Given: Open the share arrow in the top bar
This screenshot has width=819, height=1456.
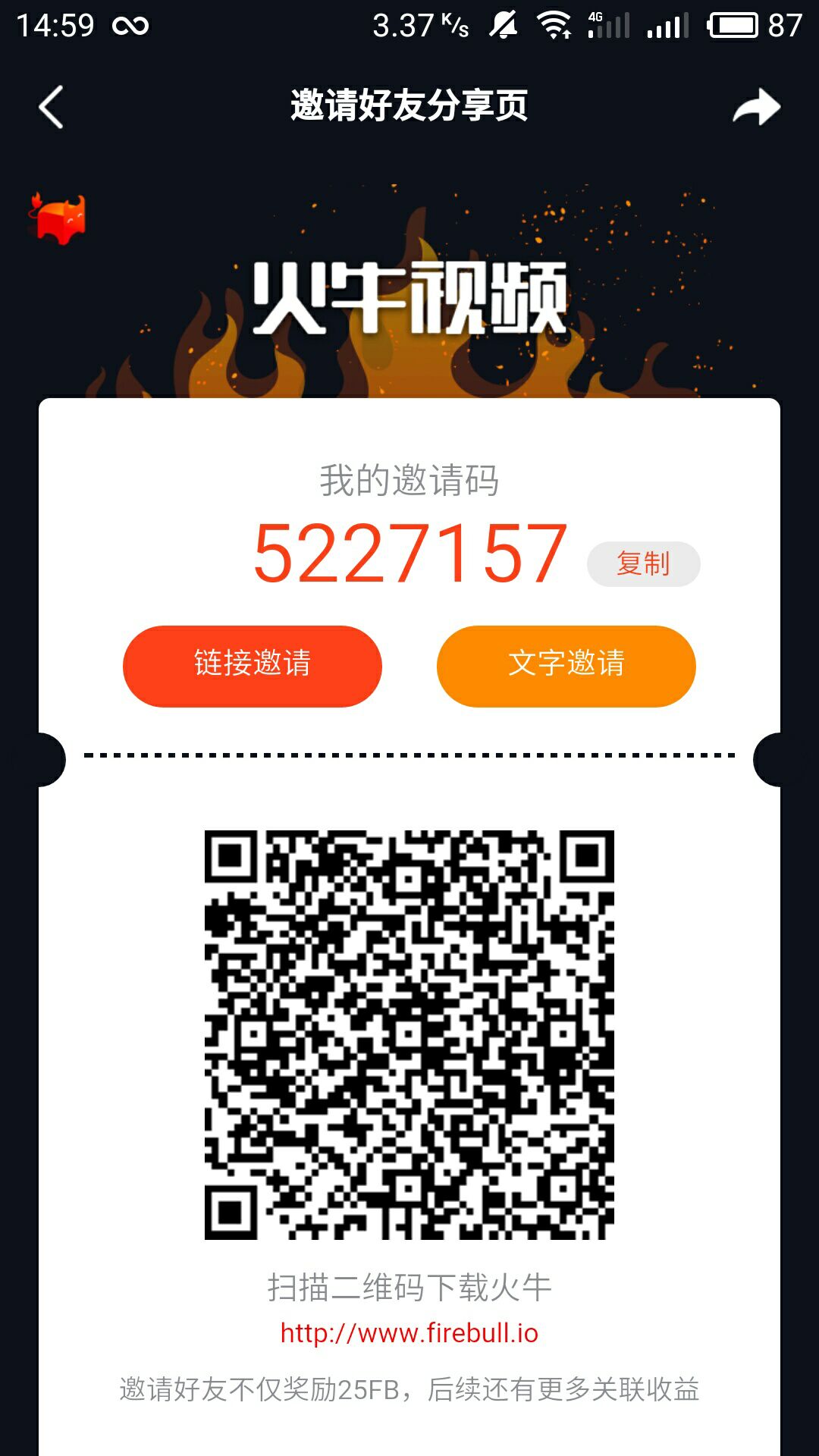Looking at the screenshot, I should 756,107.
